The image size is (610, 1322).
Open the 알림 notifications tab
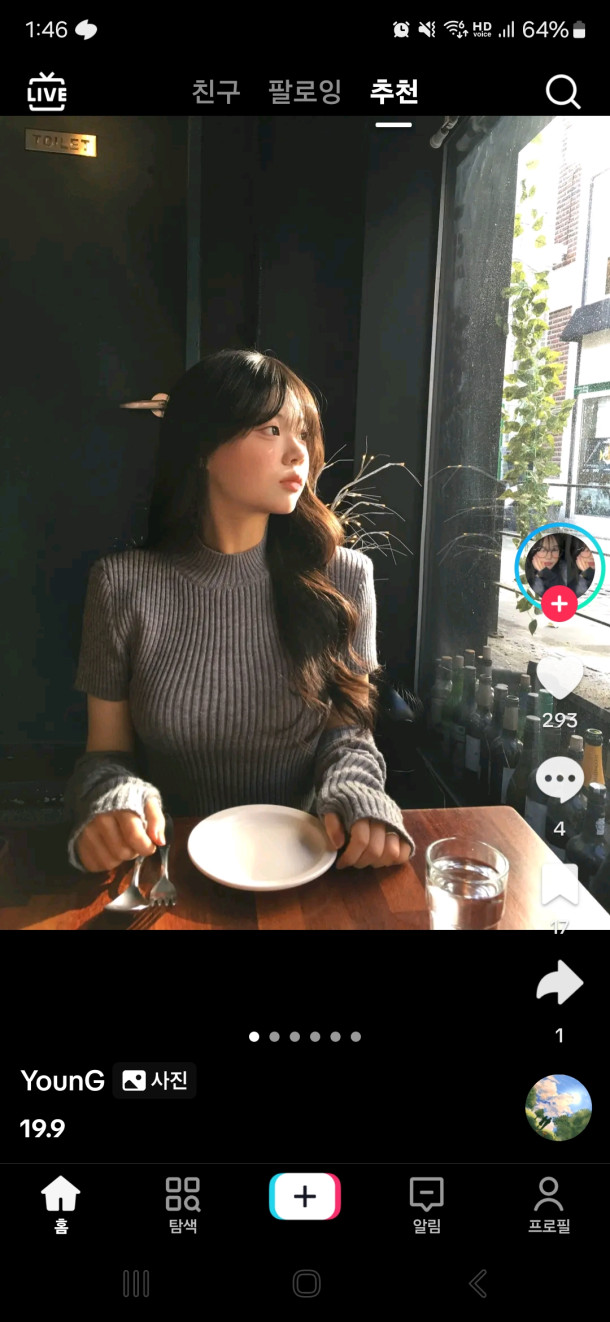point(427,1204)
